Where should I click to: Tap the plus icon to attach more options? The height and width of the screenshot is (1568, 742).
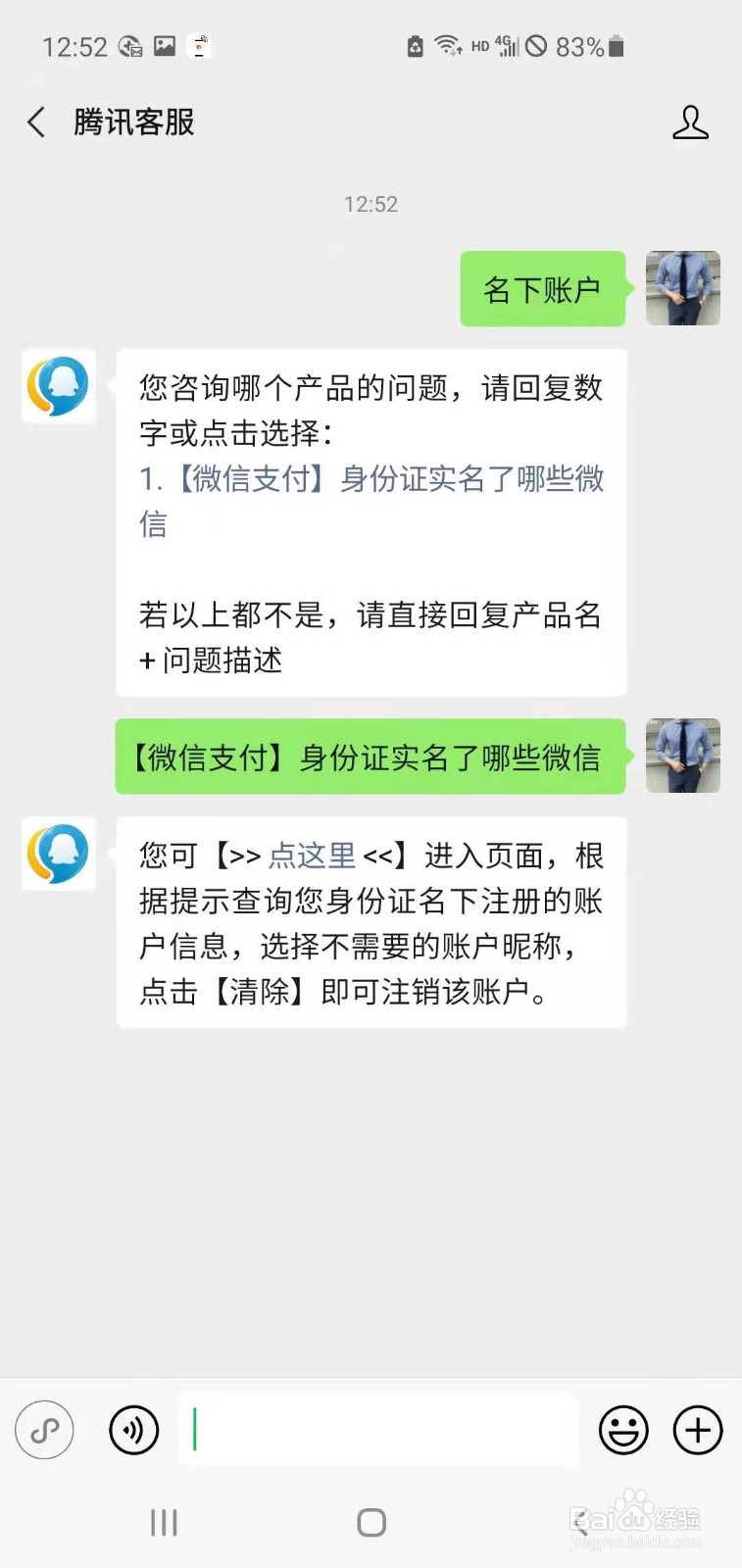click(697, 1430)
